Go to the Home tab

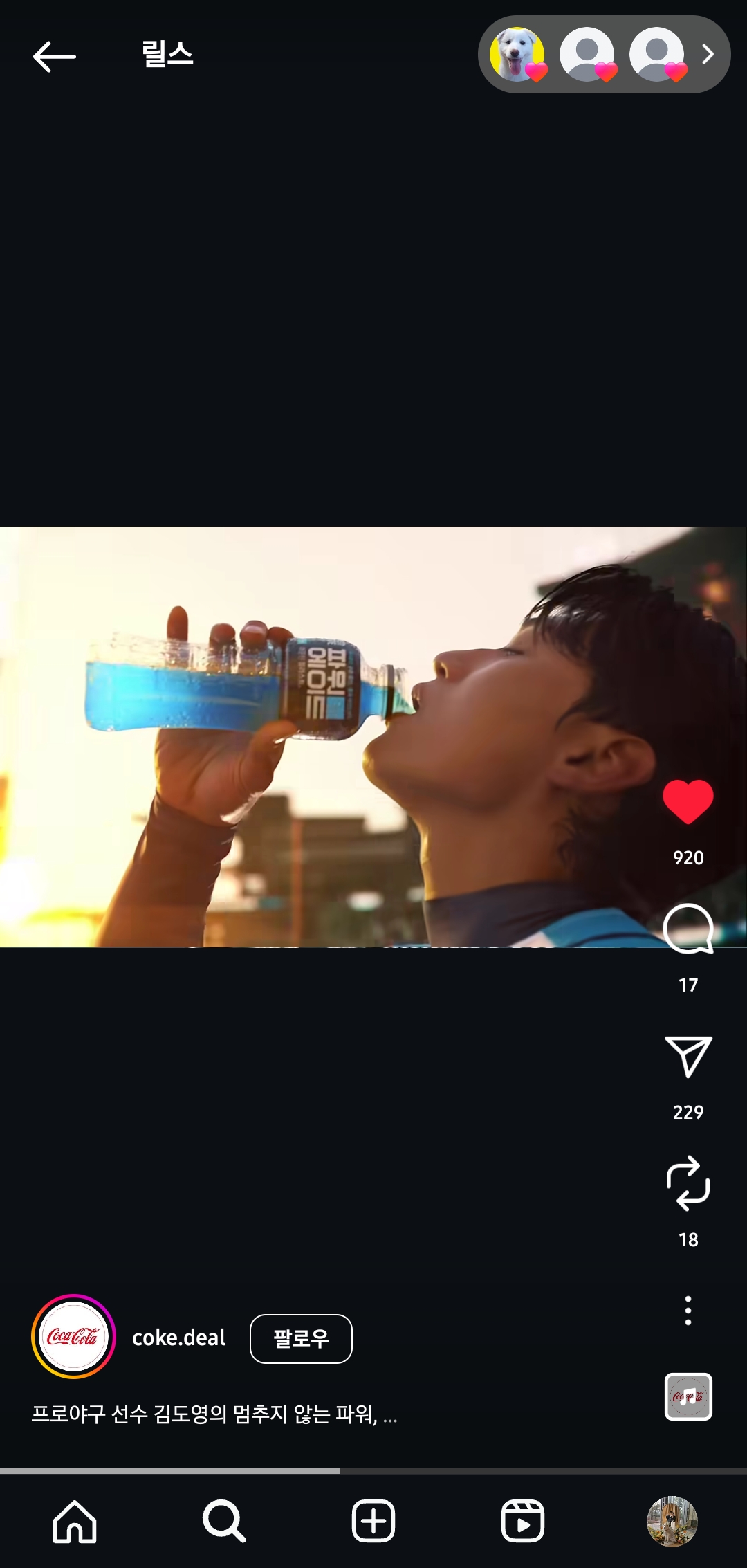[75, 1522]
